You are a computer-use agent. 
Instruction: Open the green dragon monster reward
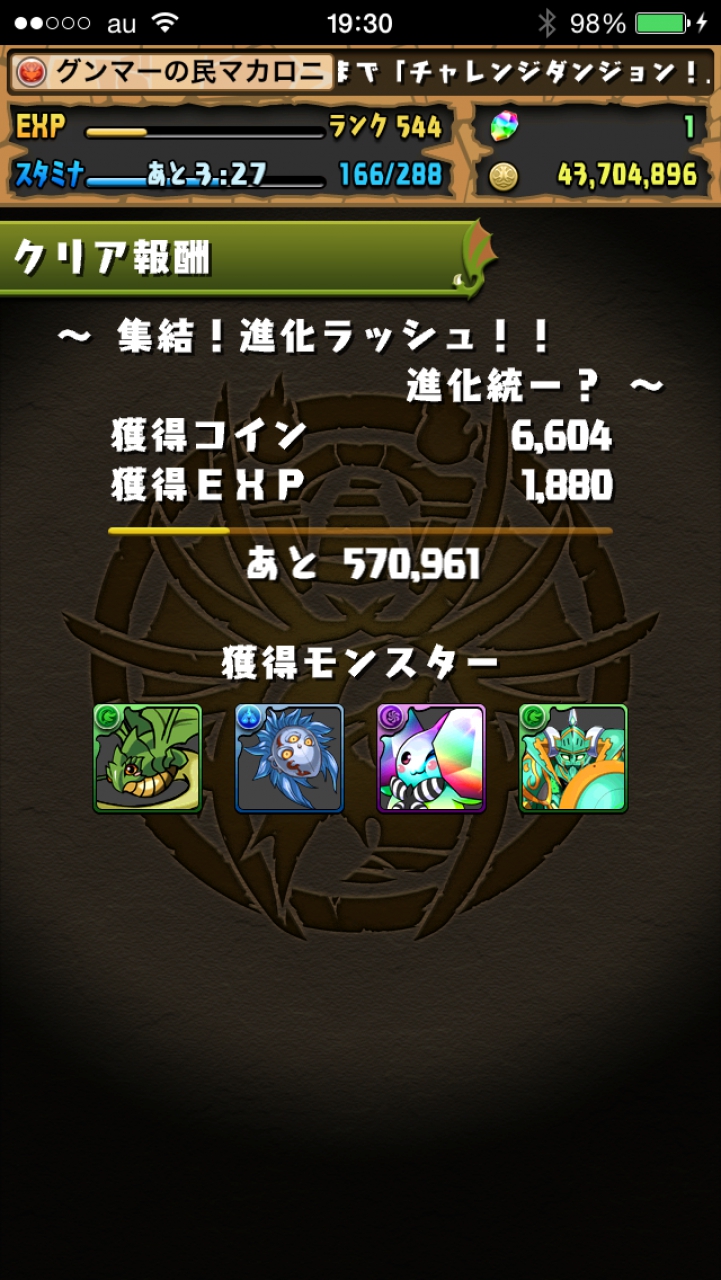[x=147, y=757]
